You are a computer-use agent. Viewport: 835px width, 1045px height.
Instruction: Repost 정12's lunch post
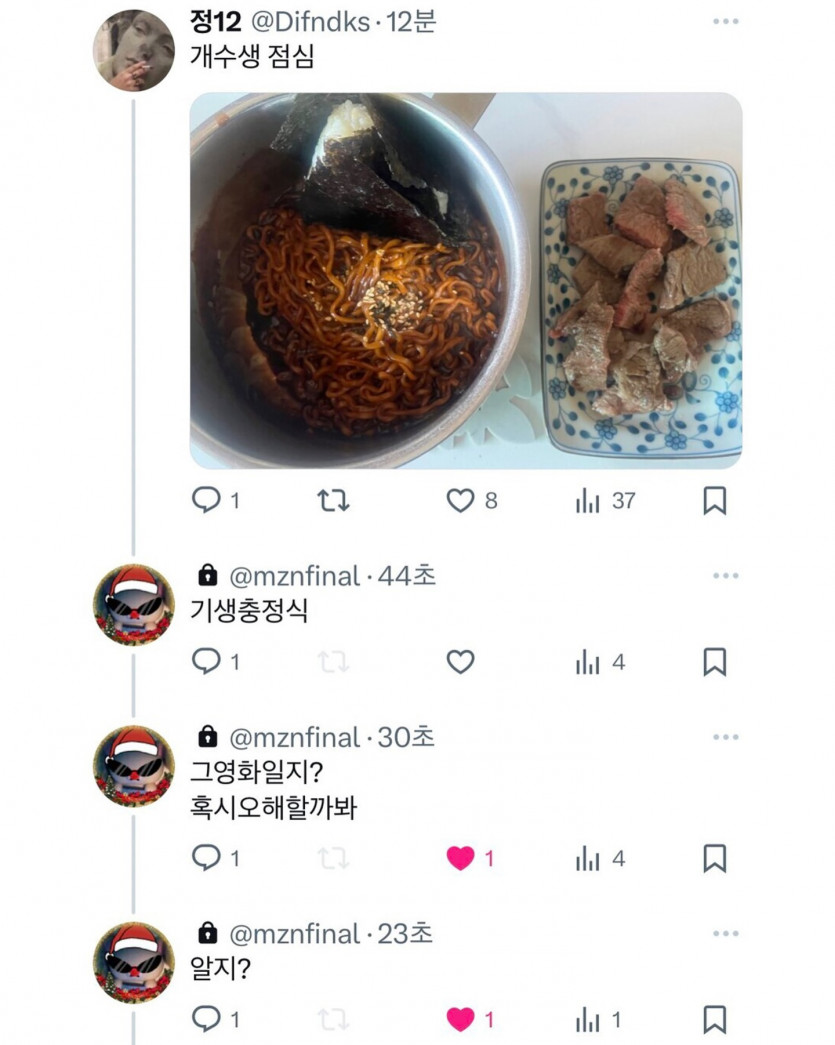(333, 500)
